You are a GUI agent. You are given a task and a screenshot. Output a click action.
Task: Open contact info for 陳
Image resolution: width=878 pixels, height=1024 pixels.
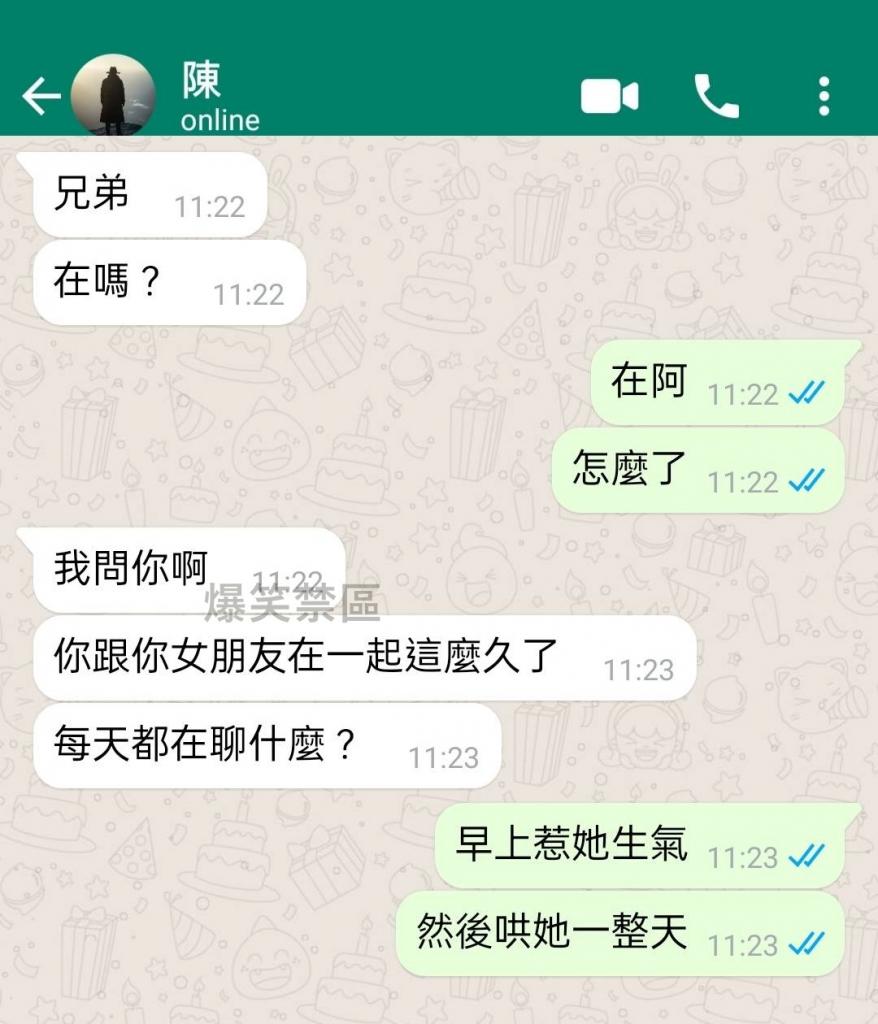click(220, 98)
